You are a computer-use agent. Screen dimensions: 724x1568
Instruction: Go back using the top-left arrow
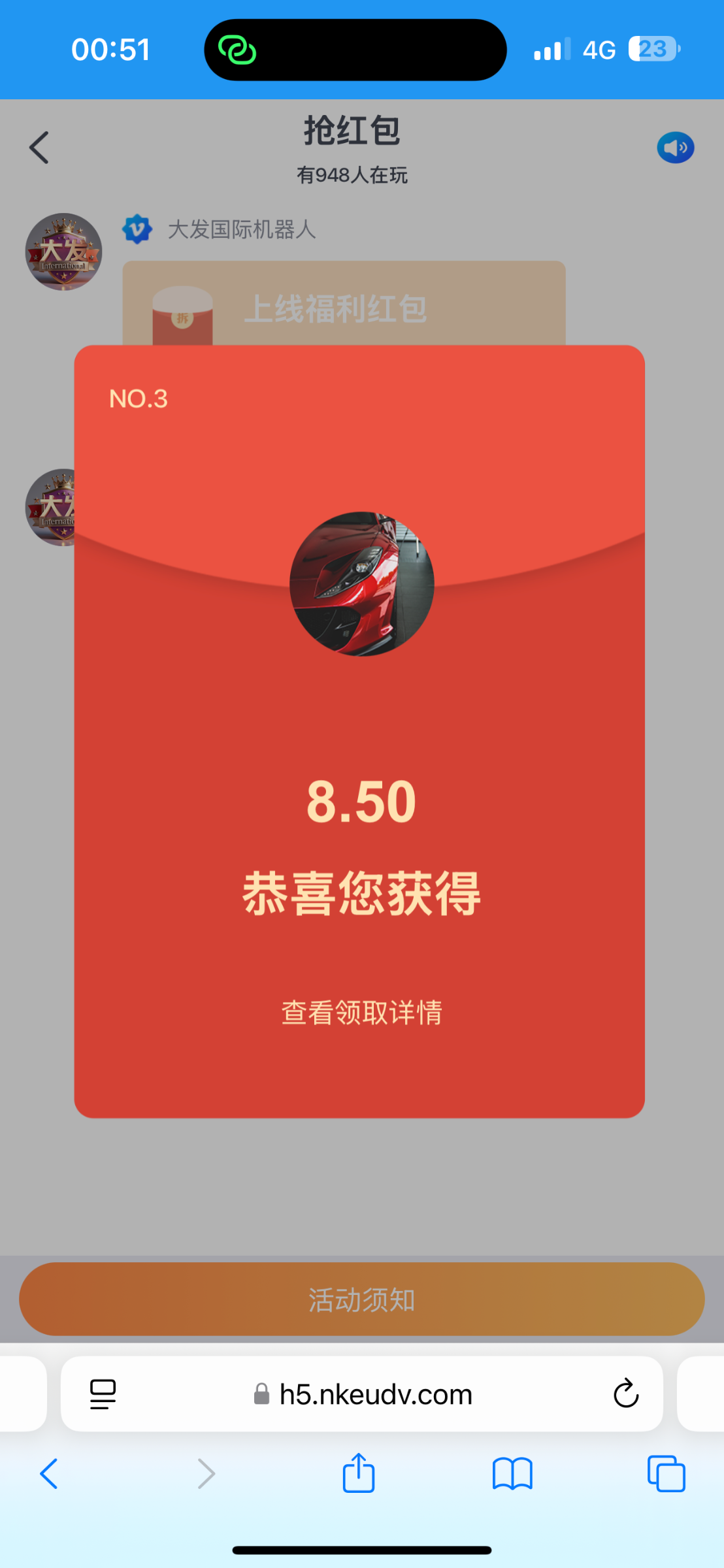pos(39,148)
